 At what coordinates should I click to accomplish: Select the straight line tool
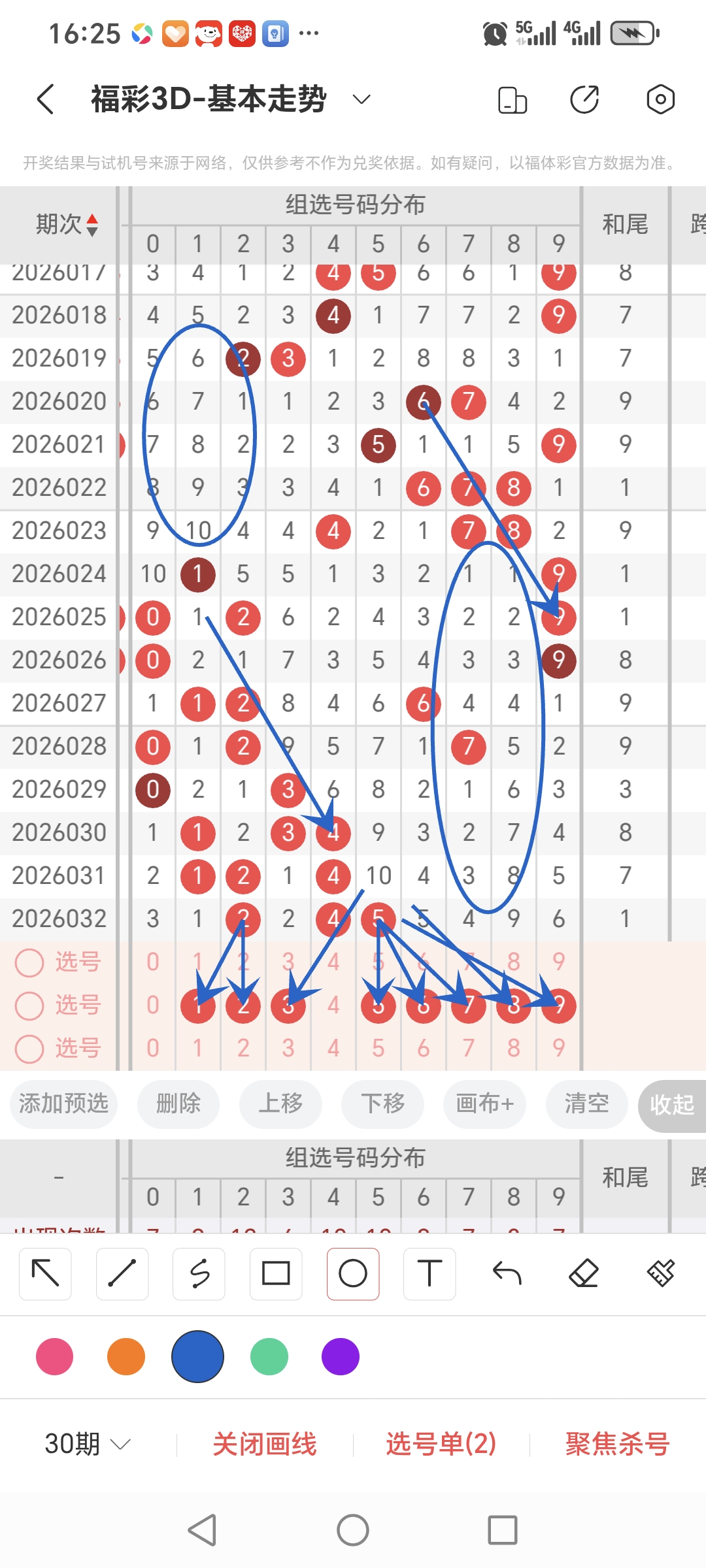click(122, 1273)
